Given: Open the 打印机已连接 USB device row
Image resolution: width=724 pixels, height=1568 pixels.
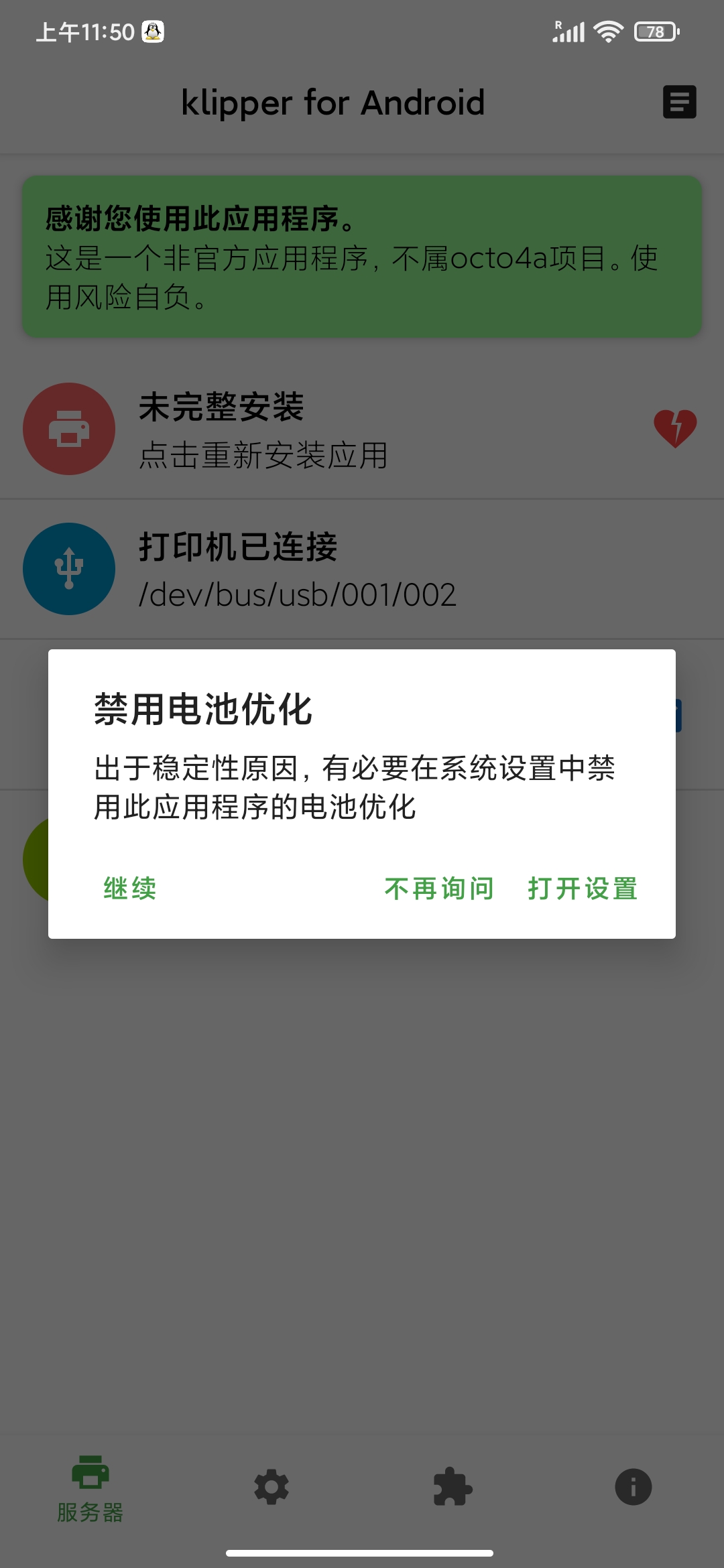Looking at the screenshot, I should point(362,570).
